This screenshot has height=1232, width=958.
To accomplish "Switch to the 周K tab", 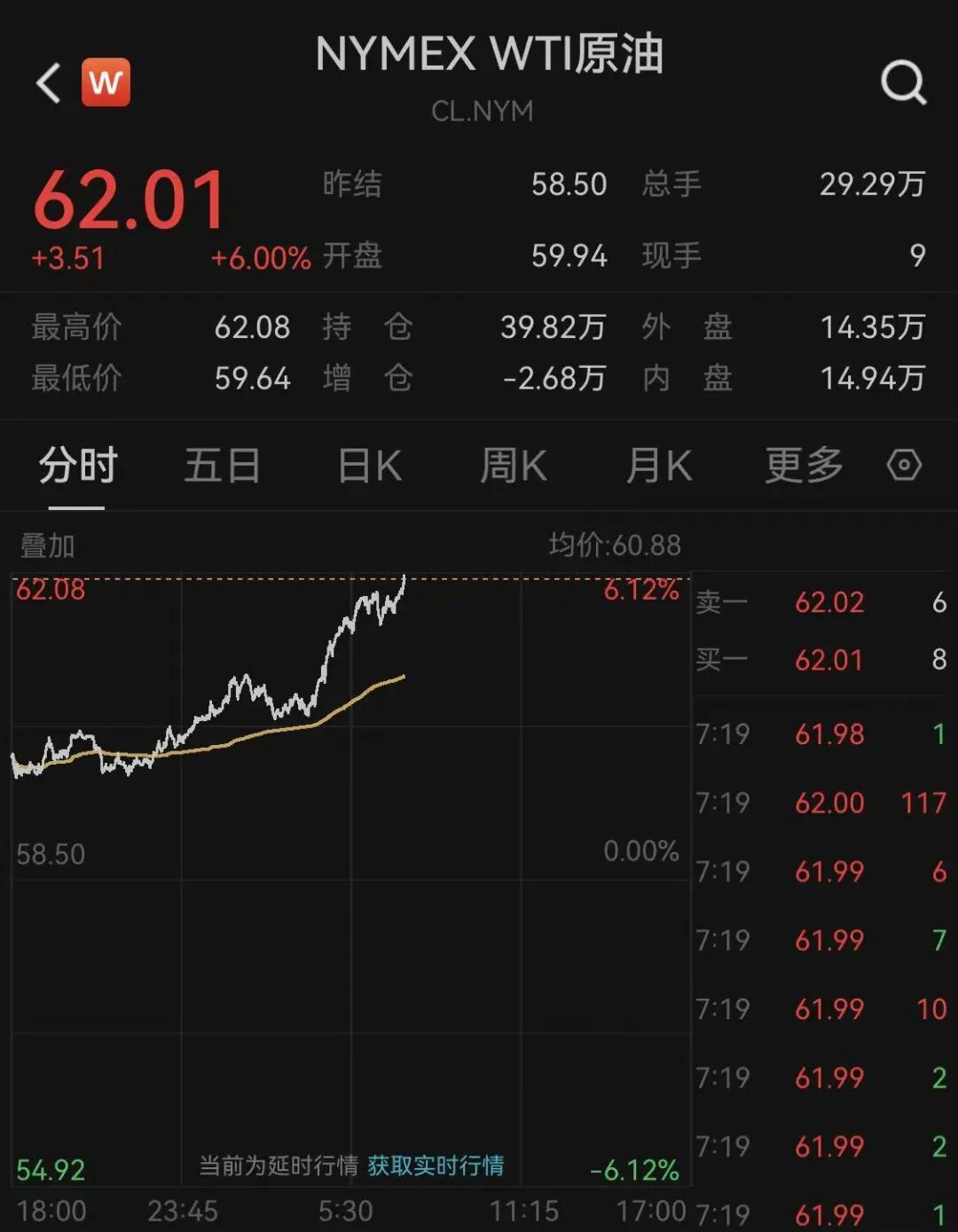I will 514,466.
